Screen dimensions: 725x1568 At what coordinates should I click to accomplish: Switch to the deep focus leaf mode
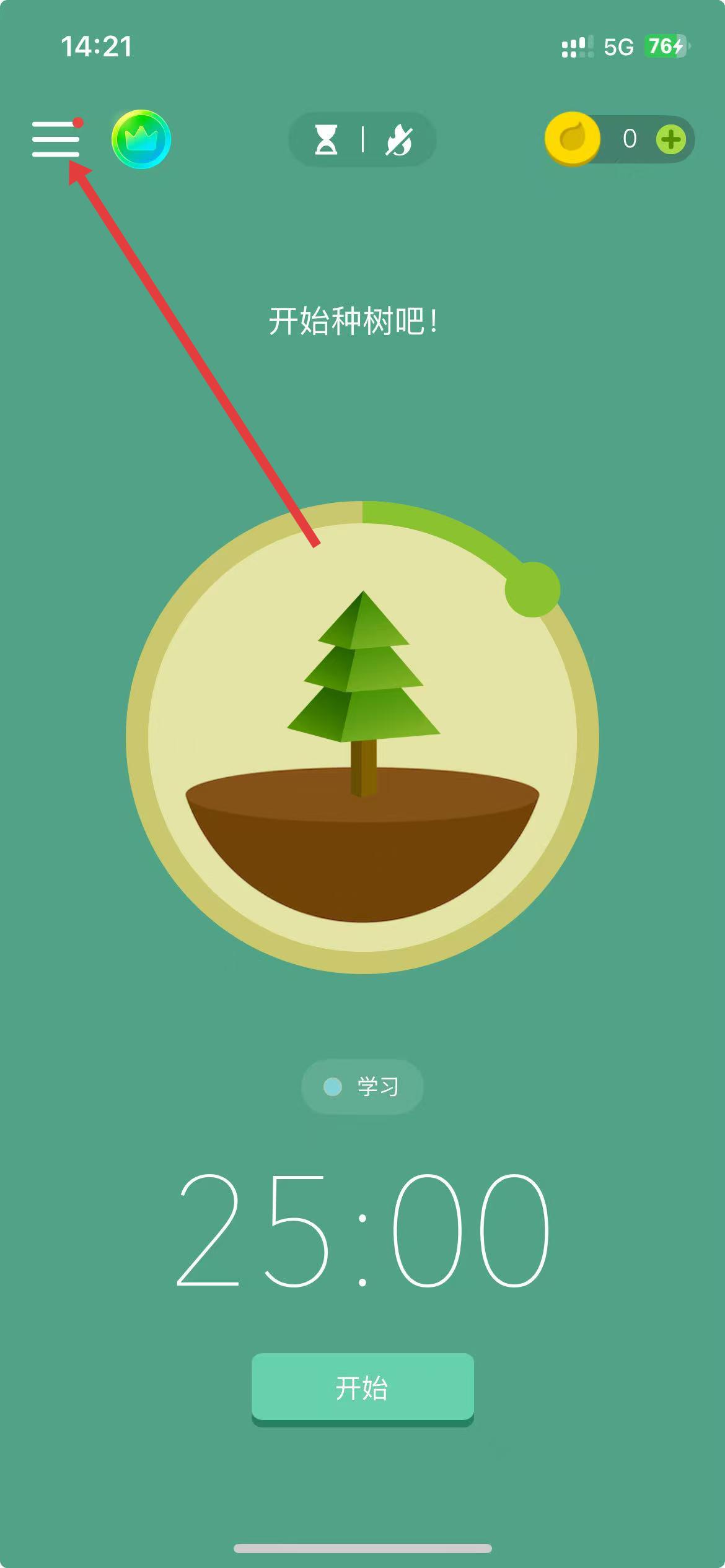pyautogui.click(x=399, y=139)
